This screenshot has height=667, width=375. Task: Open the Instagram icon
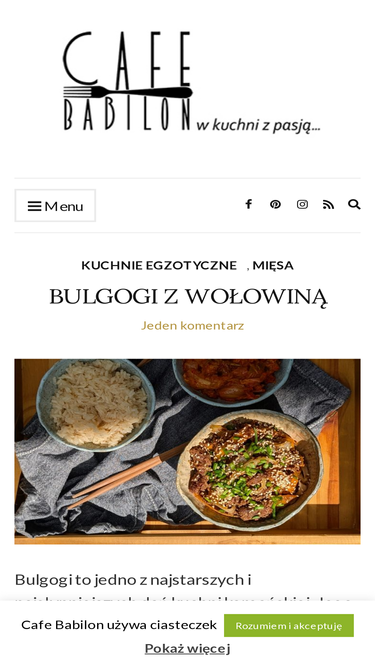pyautogui.click(x=302, y=205)
